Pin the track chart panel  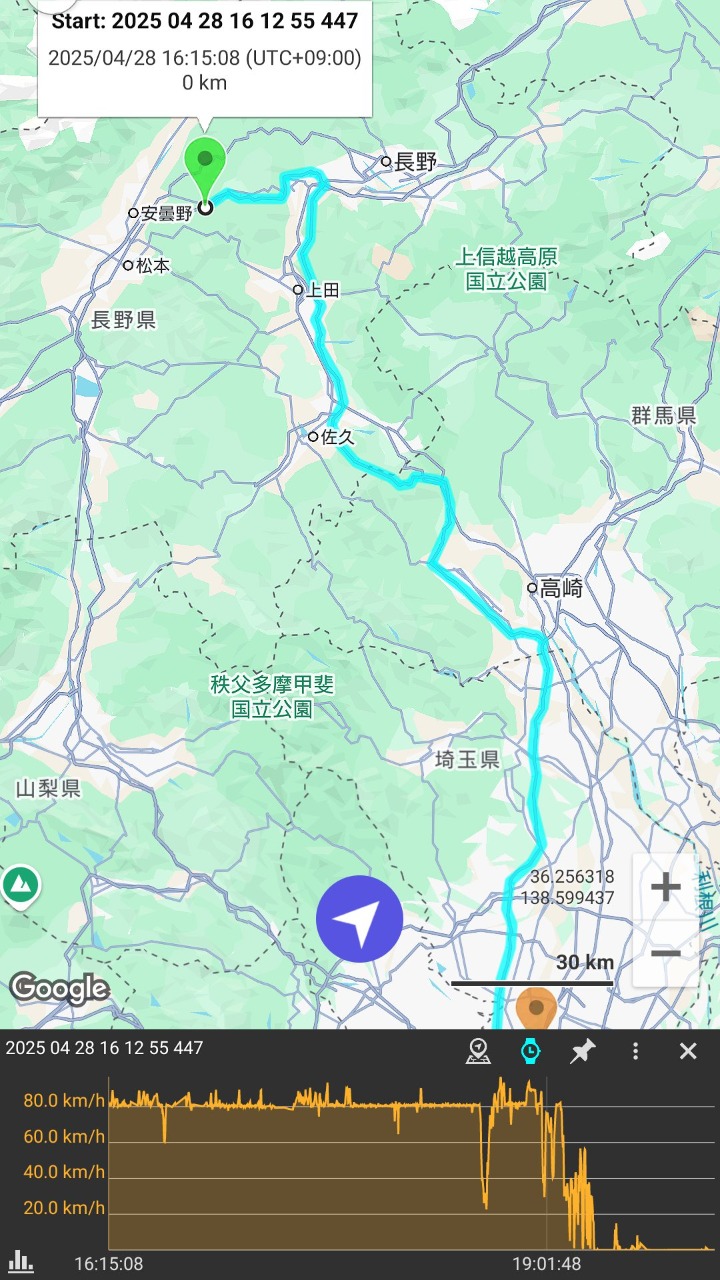click(x=583, y=1051)
